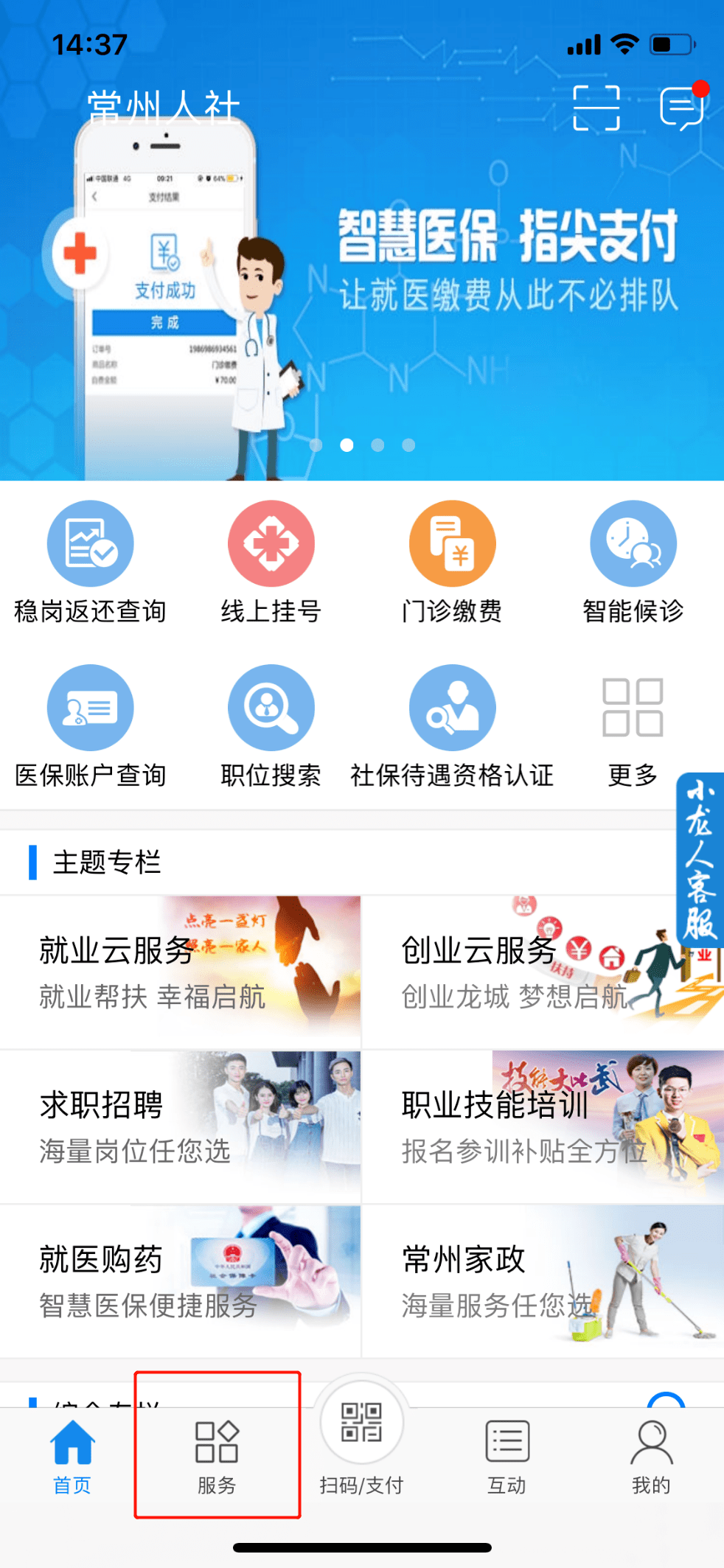The width and height of the screenshot is (724, 1568).
Task: Select the second carousel indicator dot
Action: (349, 445)
